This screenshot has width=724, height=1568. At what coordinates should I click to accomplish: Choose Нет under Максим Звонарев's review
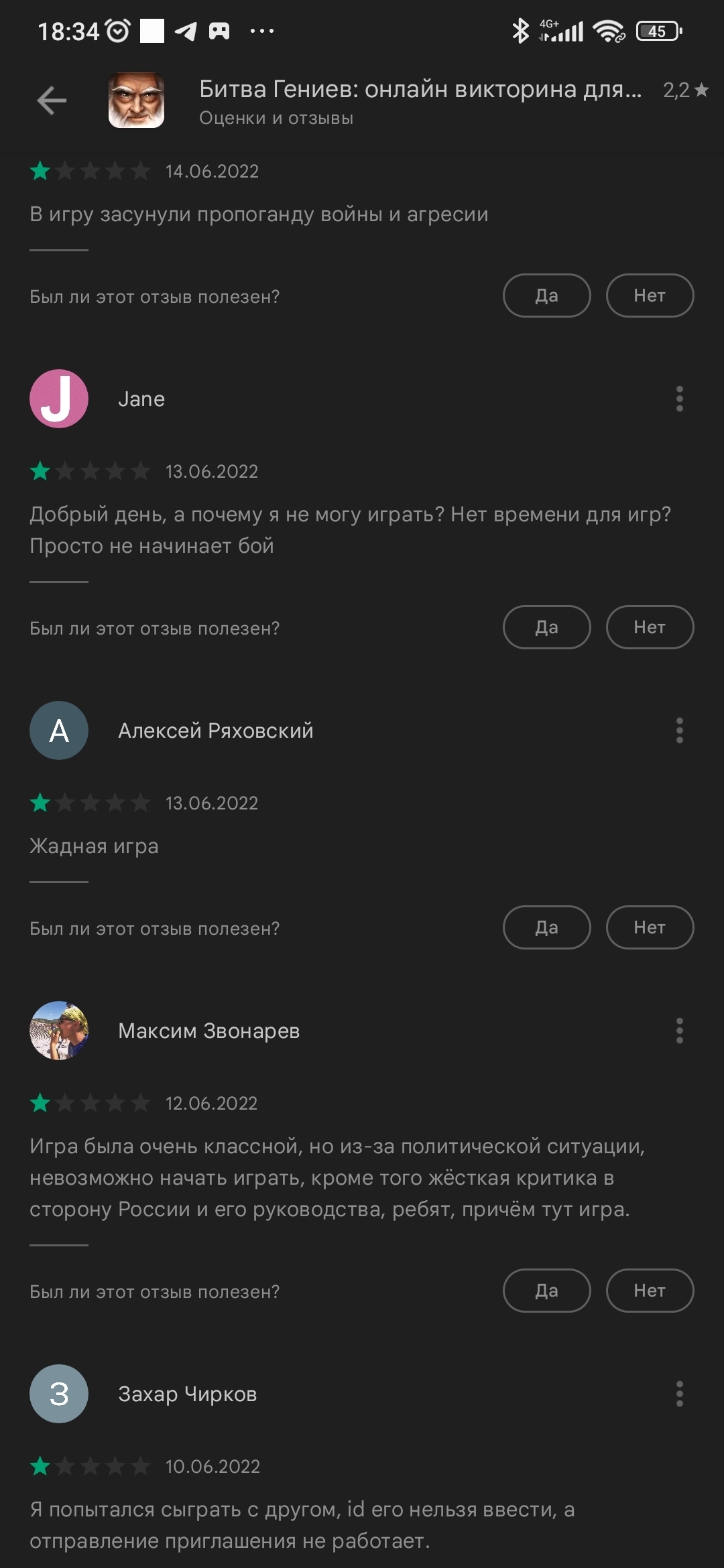point(650,1291)
